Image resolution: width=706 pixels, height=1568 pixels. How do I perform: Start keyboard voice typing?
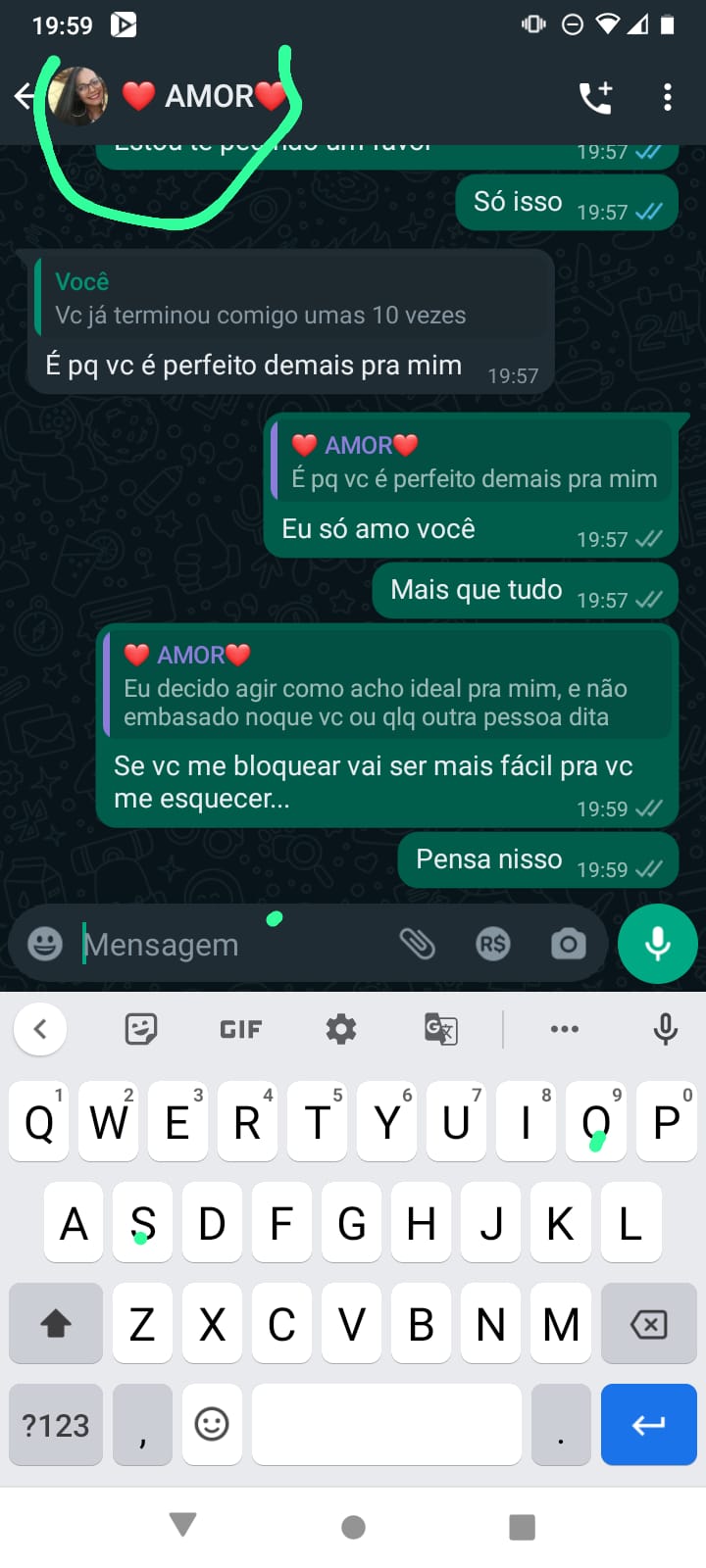pyautogui.click(x=665, y=1029)
